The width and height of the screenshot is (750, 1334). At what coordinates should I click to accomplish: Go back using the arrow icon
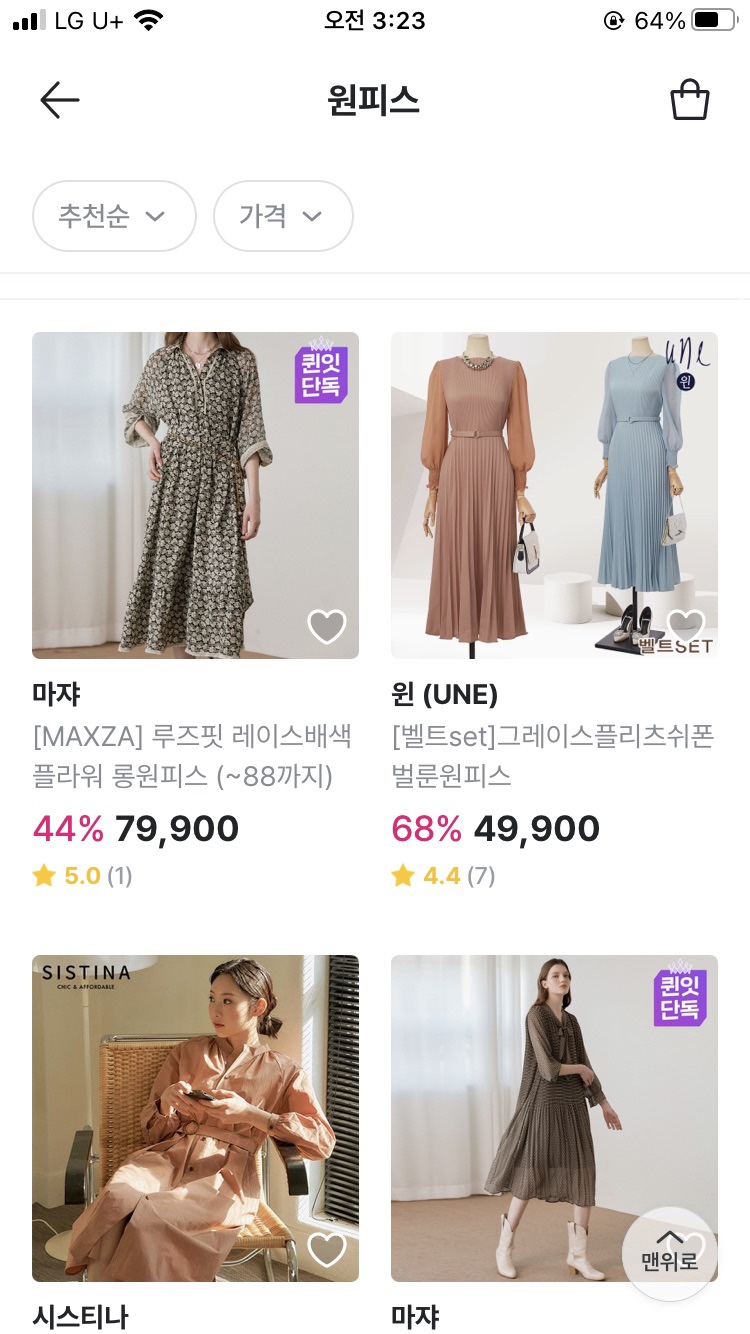[x=60, y=100]
